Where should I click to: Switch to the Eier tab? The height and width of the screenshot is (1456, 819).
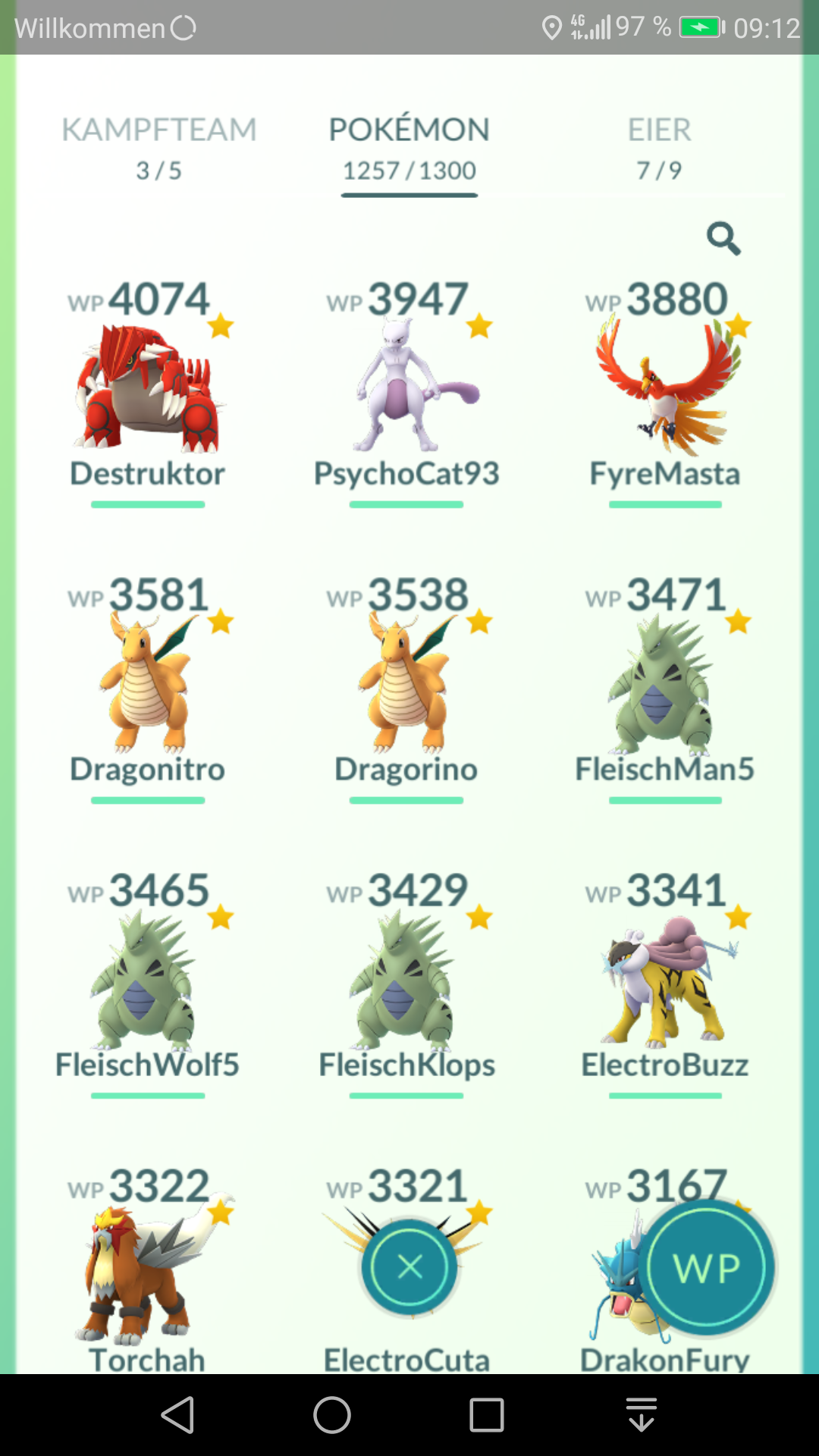tap(659, 149)
